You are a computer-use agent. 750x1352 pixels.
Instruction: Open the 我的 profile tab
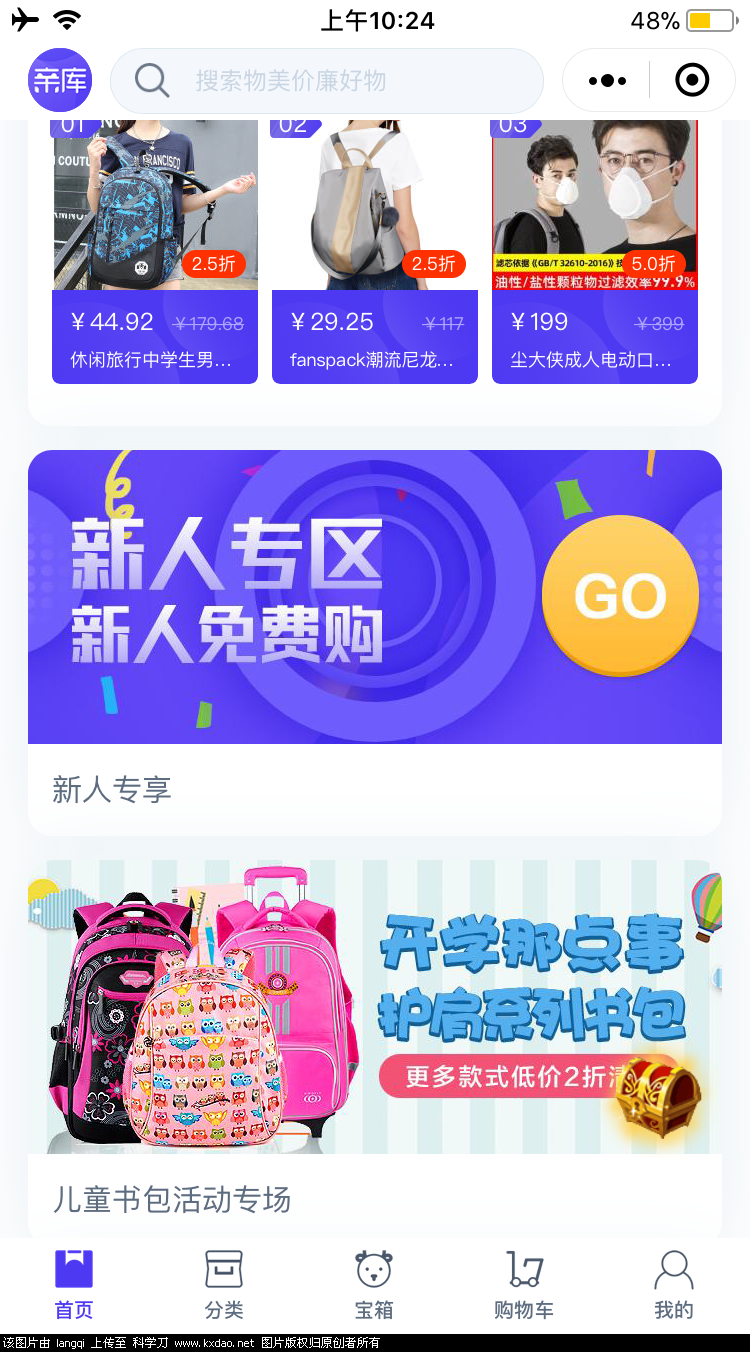point(674,1284)
